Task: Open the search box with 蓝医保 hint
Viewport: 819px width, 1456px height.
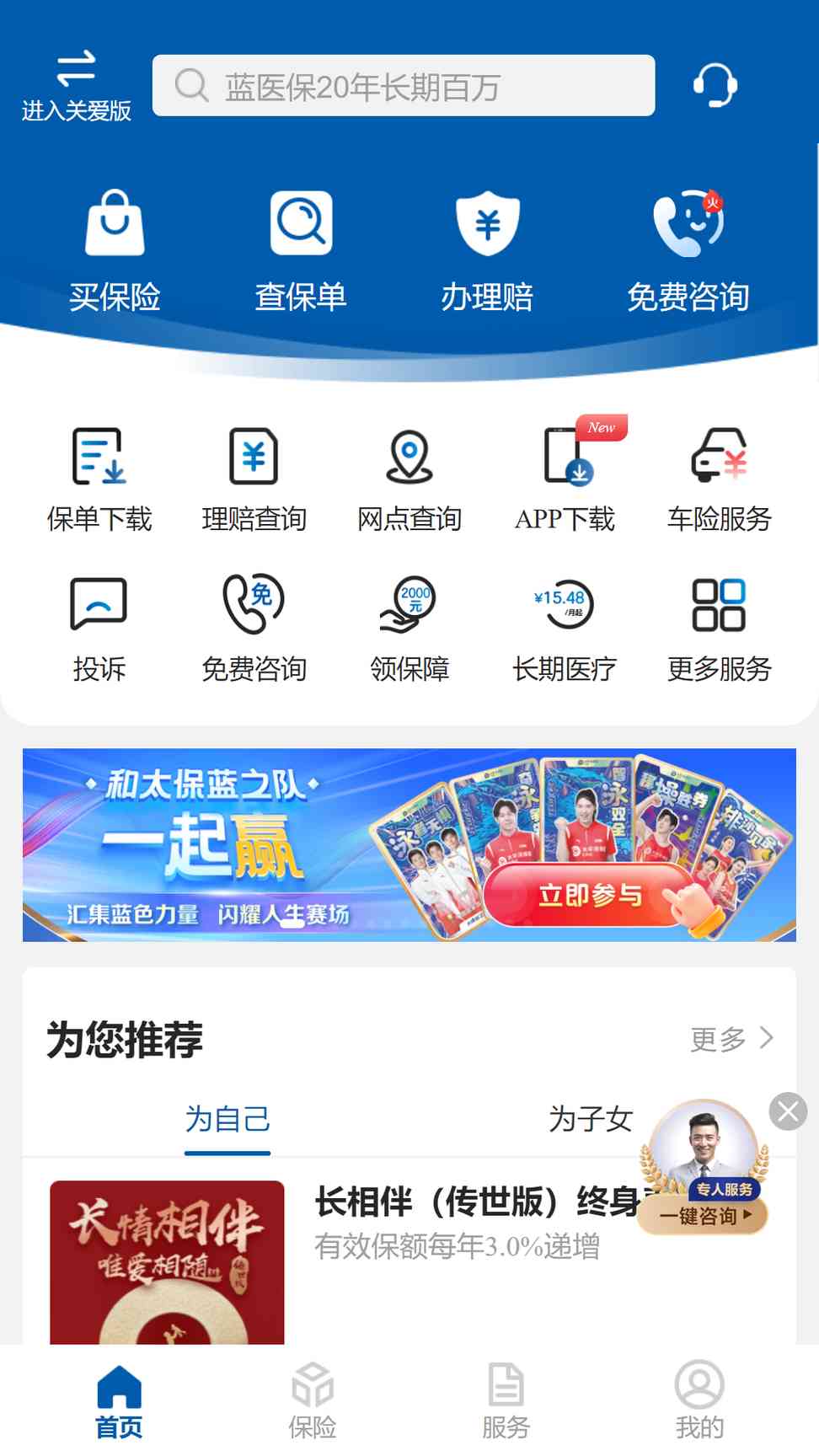Action: click(x=403, y=86)
